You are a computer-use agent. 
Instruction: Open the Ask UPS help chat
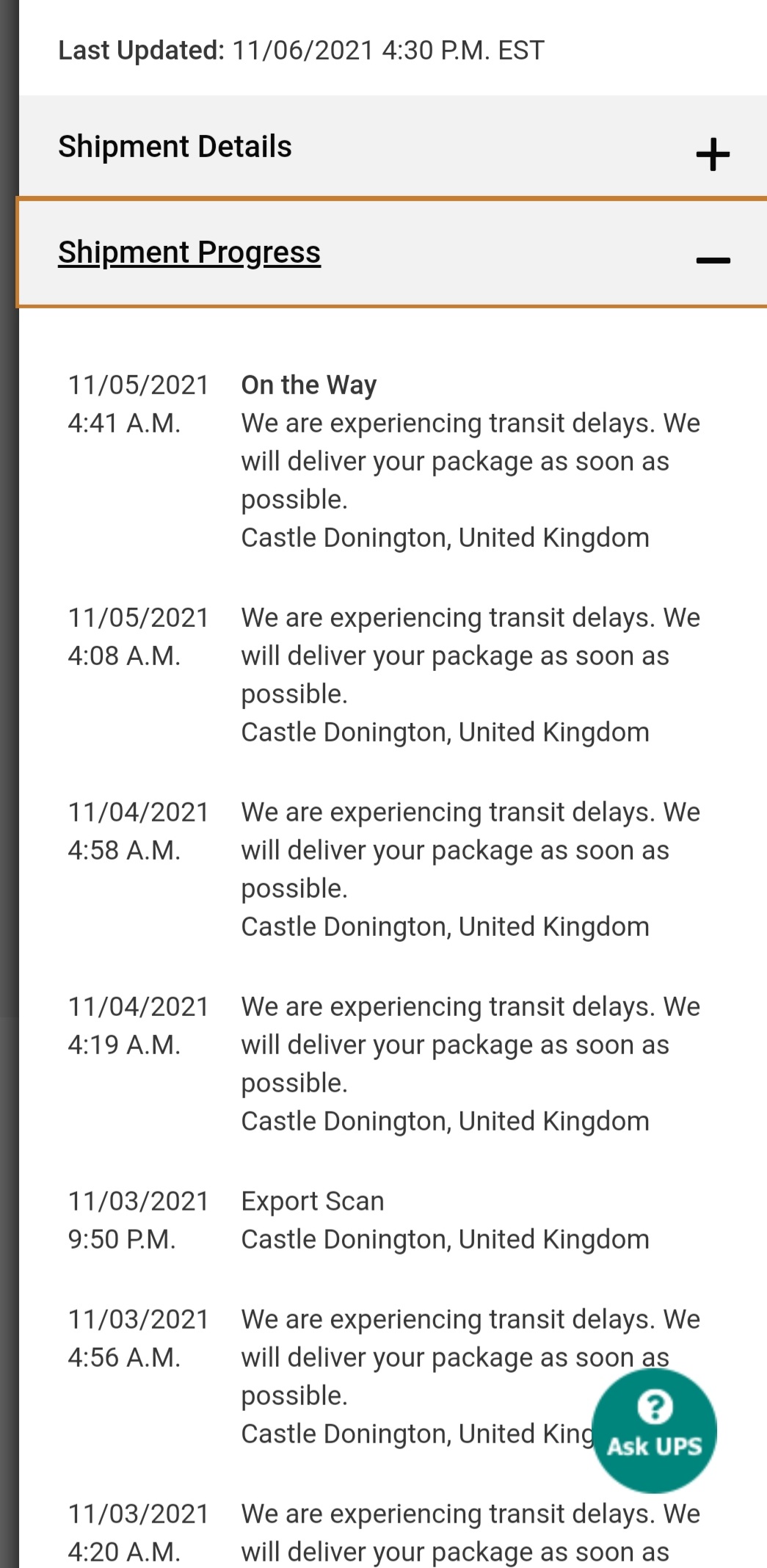click(654, 1430)
